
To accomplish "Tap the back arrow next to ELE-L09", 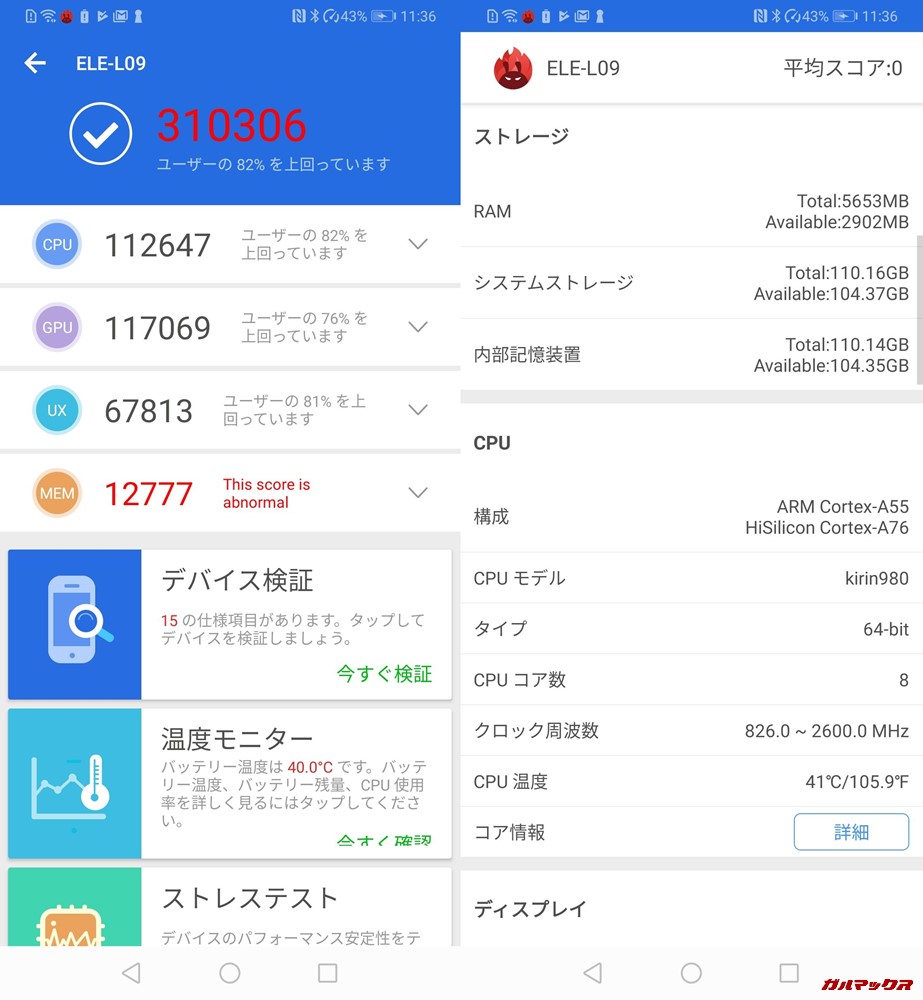I will [35, 62].
